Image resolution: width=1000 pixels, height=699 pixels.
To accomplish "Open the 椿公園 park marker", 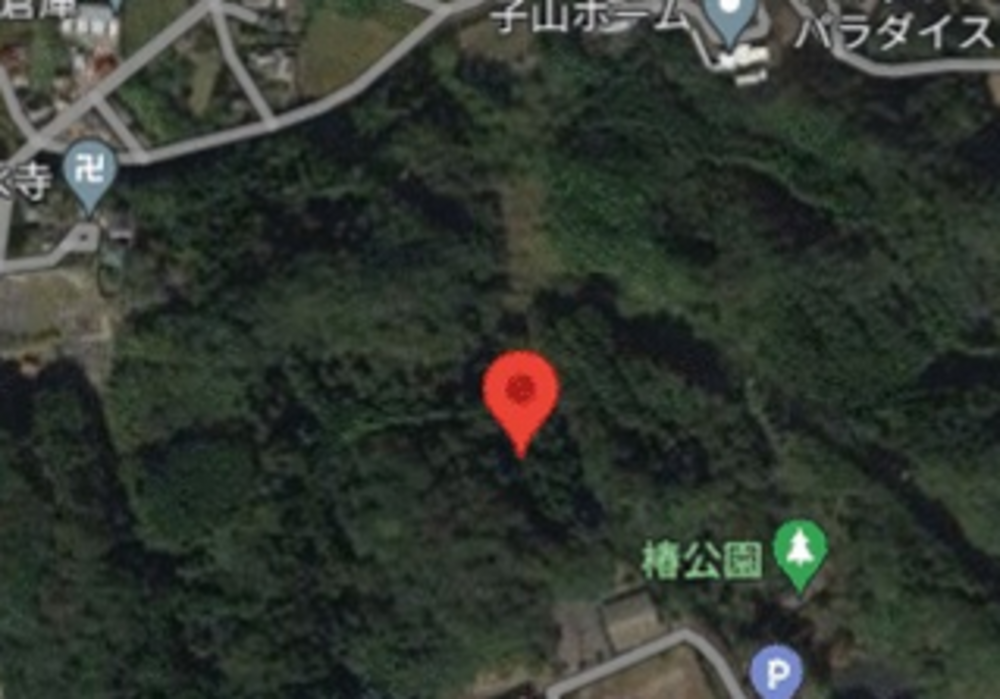I will [800, 549].
